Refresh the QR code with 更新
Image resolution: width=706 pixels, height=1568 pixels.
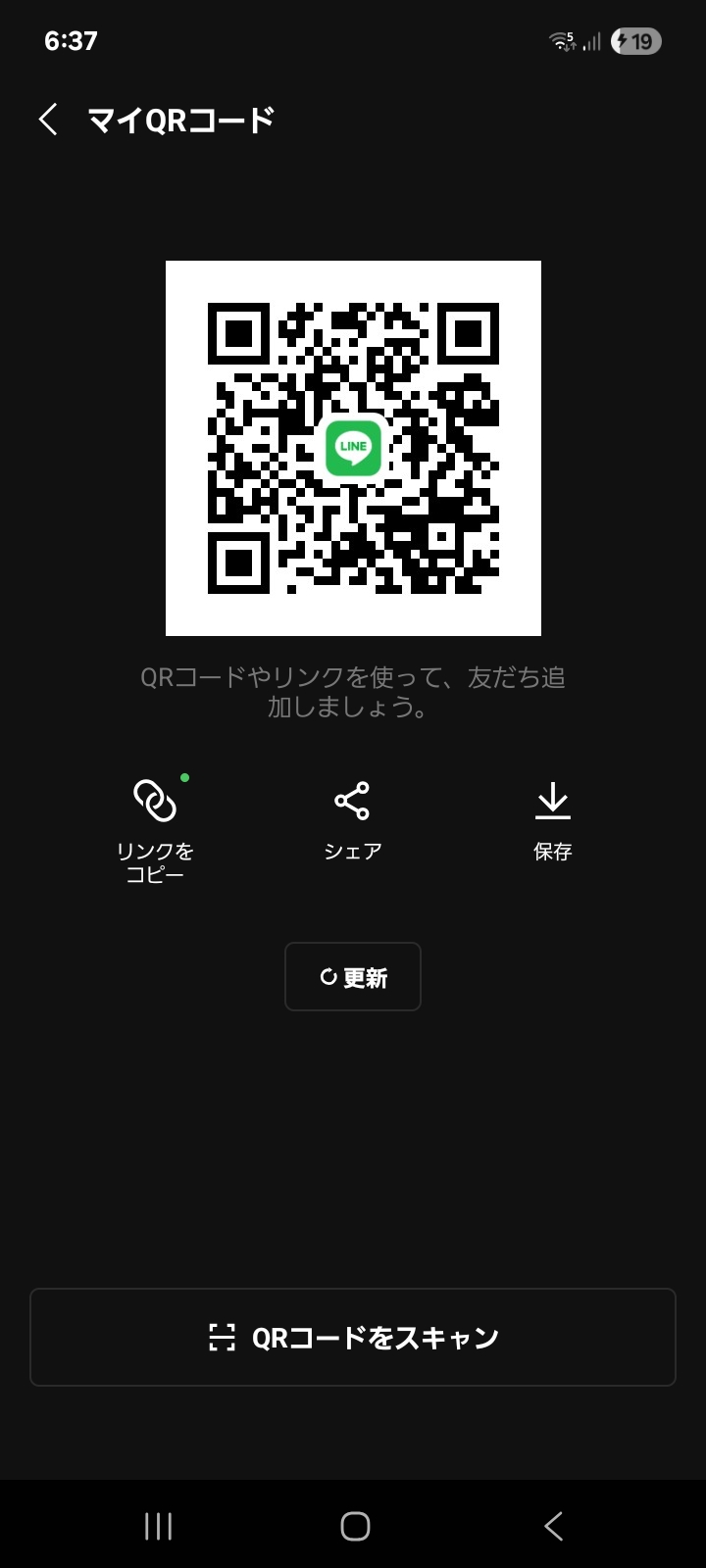[353, 977]
